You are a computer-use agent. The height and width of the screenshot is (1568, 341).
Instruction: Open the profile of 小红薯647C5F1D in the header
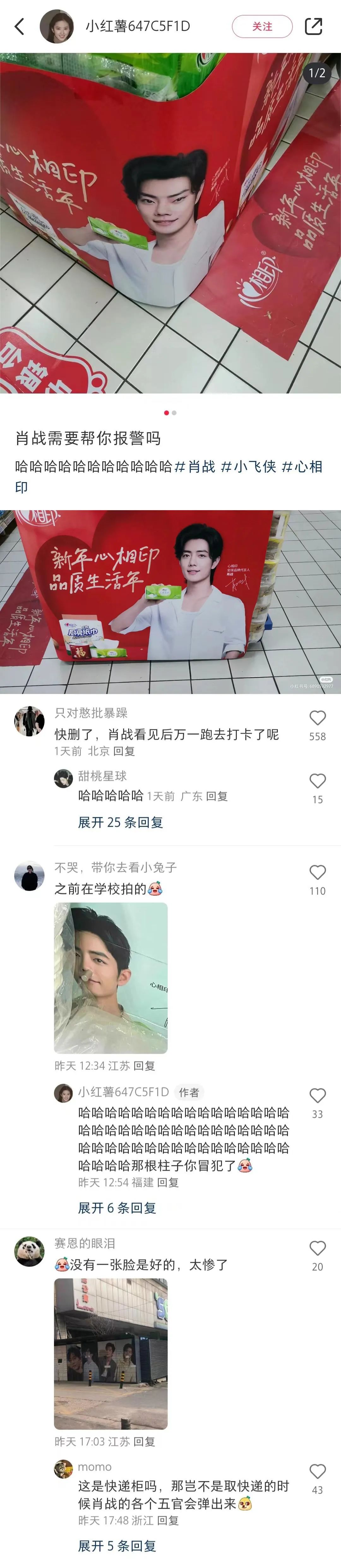point(56,26)
